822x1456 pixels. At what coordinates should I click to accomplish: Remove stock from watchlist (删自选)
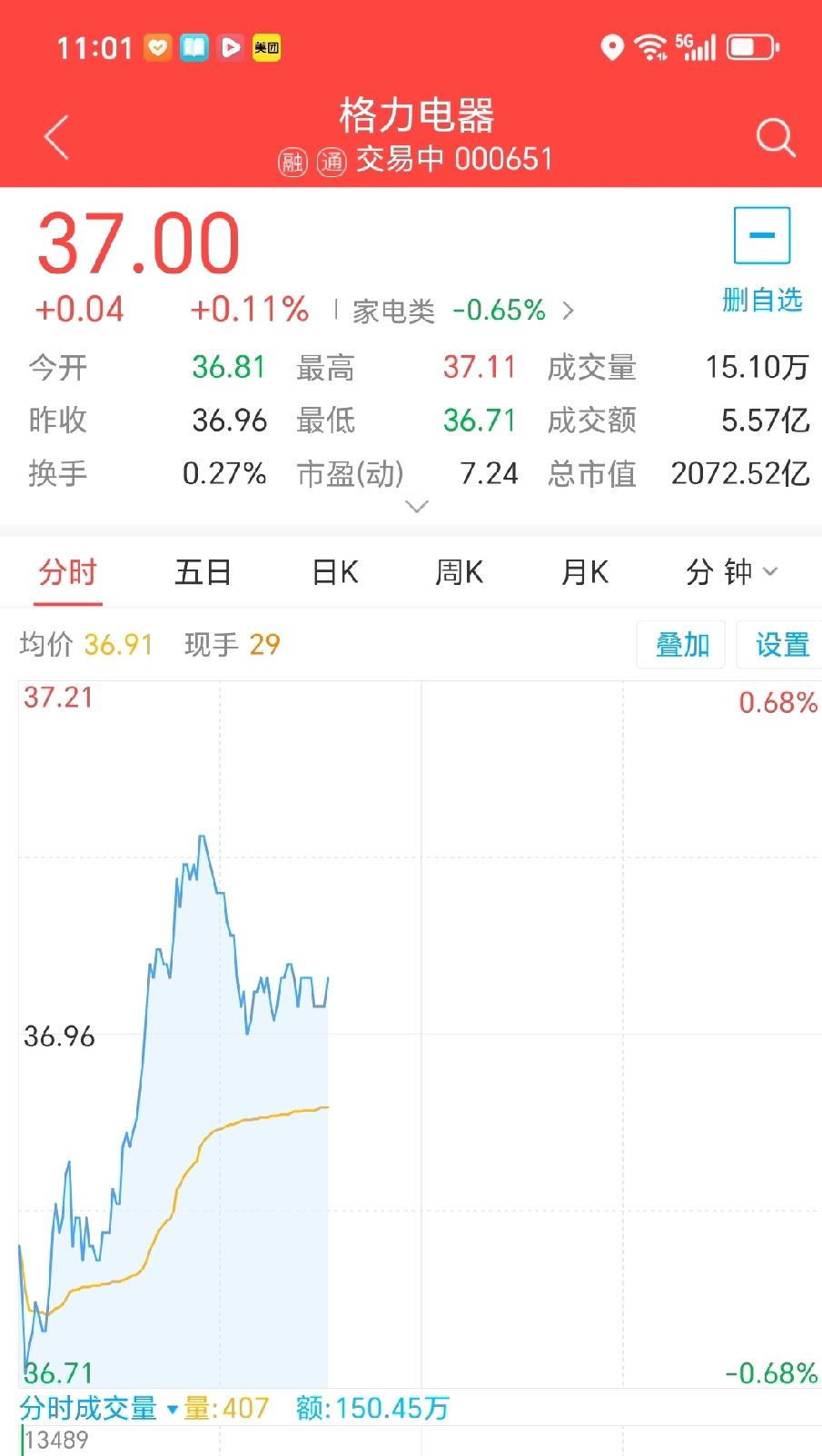point(762,260)
